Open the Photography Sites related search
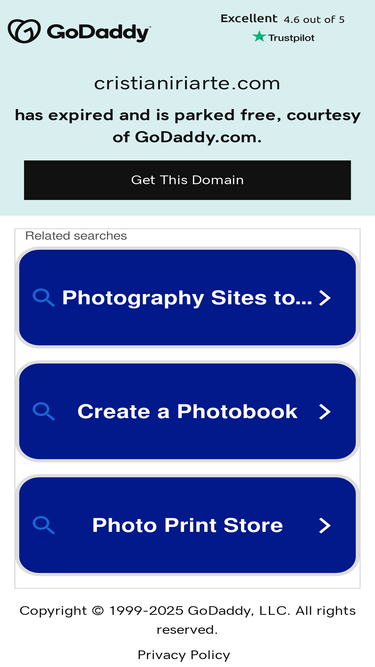 pyautogui.click(x=187, y=297)
